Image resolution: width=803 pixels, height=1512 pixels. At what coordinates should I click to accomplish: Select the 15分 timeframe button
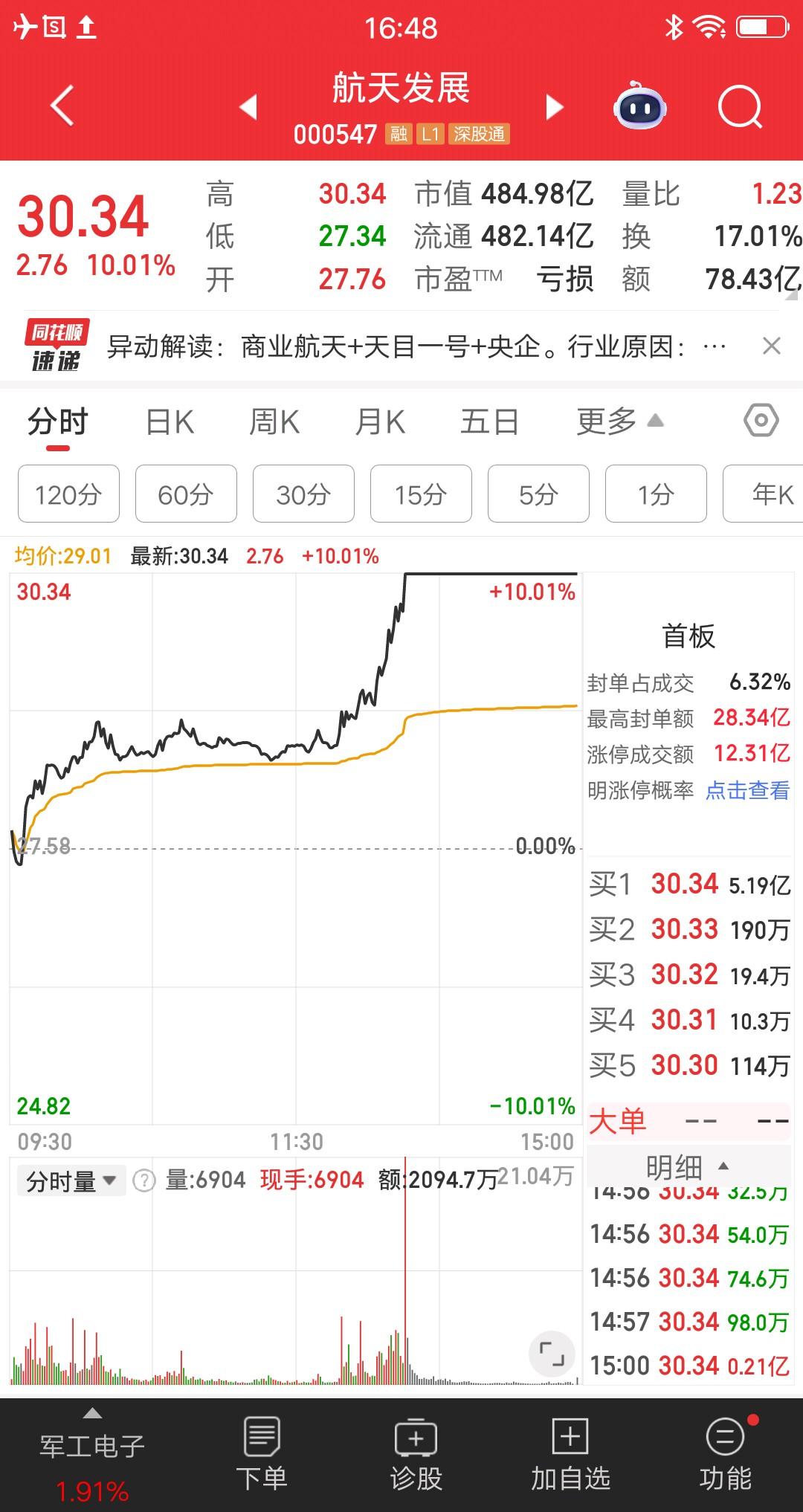[421, 494]
